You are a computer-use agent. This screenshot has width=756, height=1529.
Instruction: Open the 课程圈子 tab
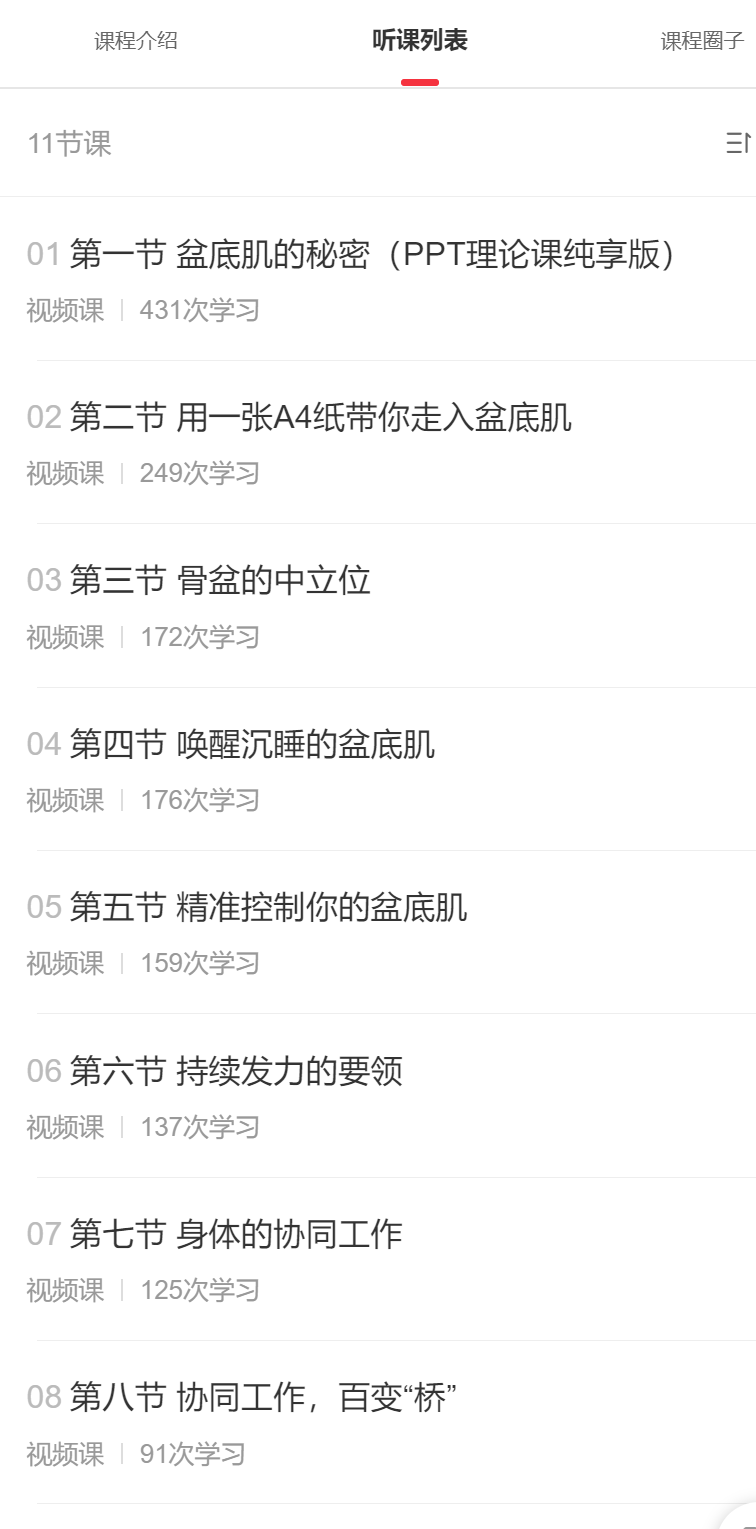click(702, 41)
